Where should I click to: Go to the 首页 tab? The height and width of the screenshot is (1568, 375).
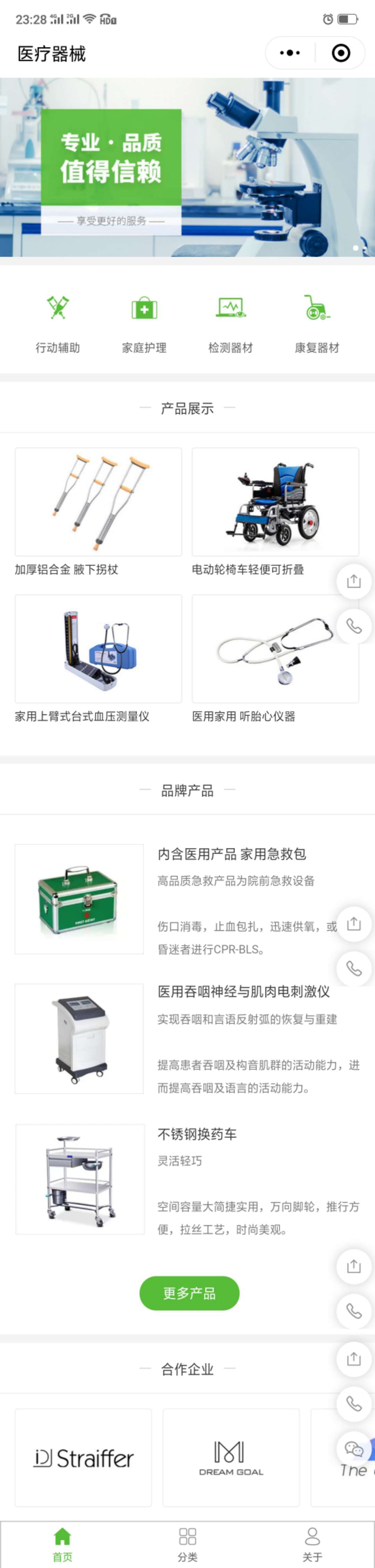point(62,1544)
